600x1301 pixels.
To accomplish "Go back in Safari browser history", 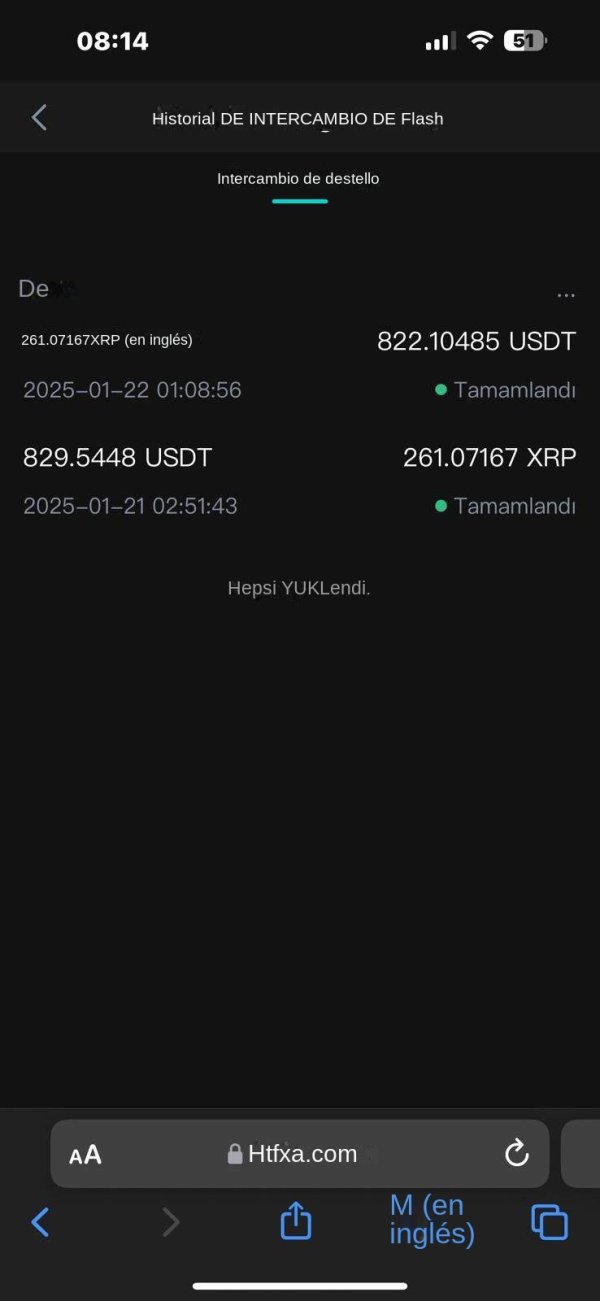I will click(x=40, y=1221).
